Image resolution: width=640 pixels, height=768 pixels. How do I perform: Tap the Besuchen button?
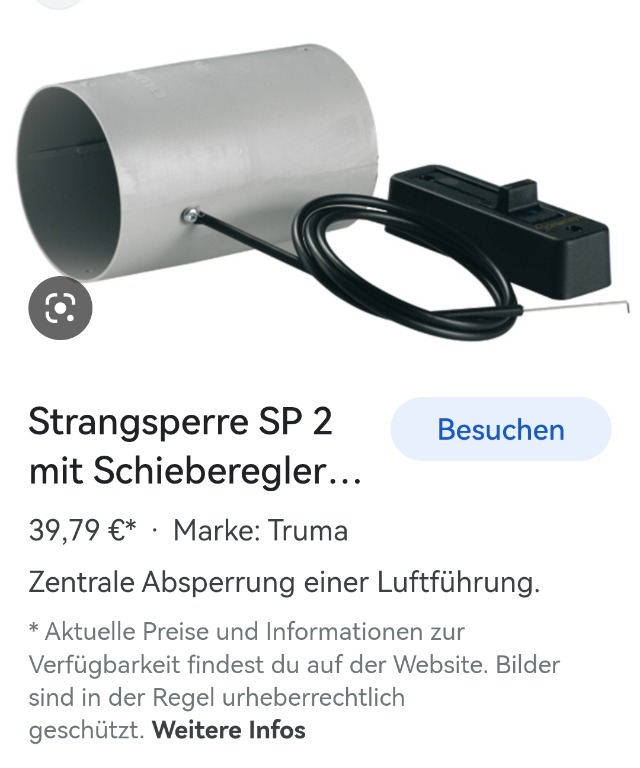click(500, 430)
